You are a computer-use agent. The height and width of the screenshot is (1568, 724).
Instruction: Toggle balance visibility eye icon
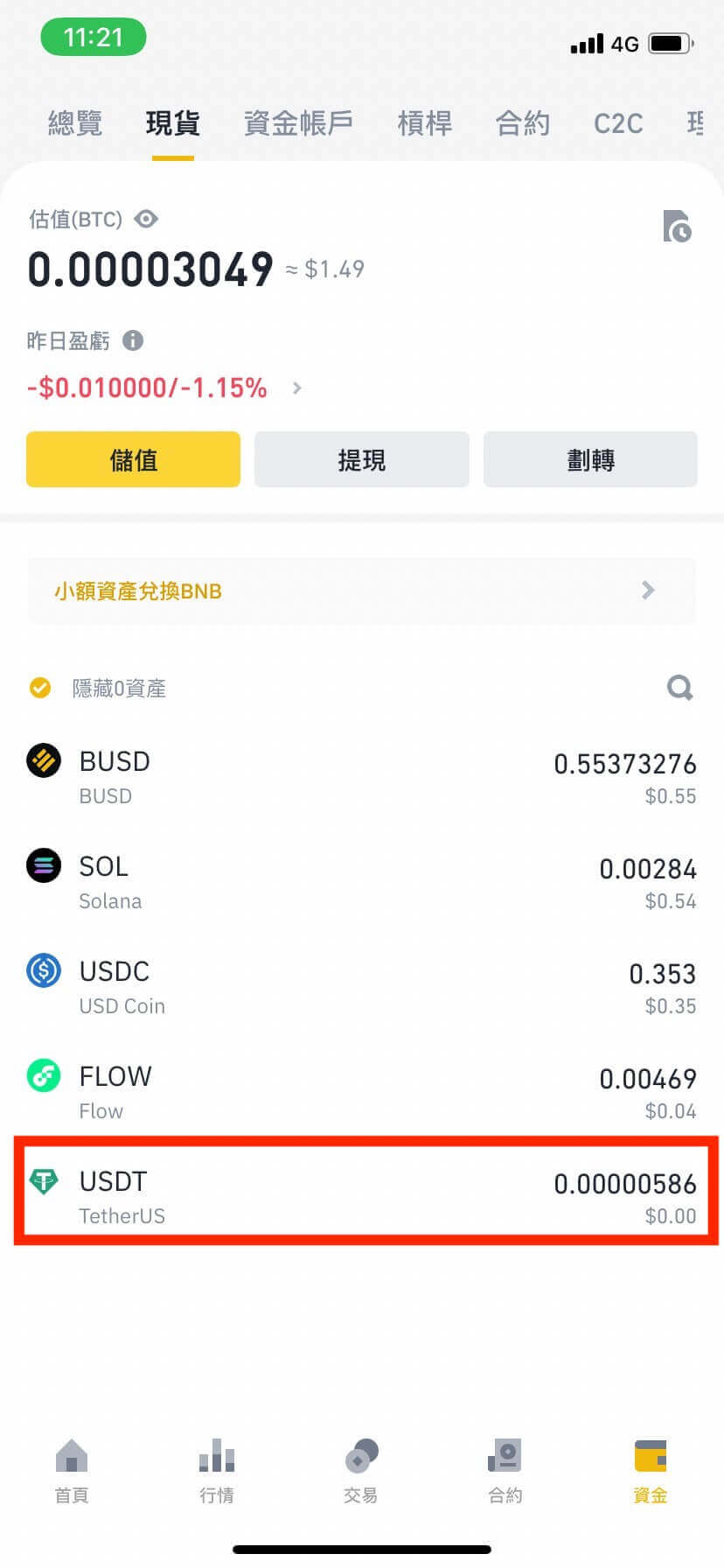pos(146,219)
